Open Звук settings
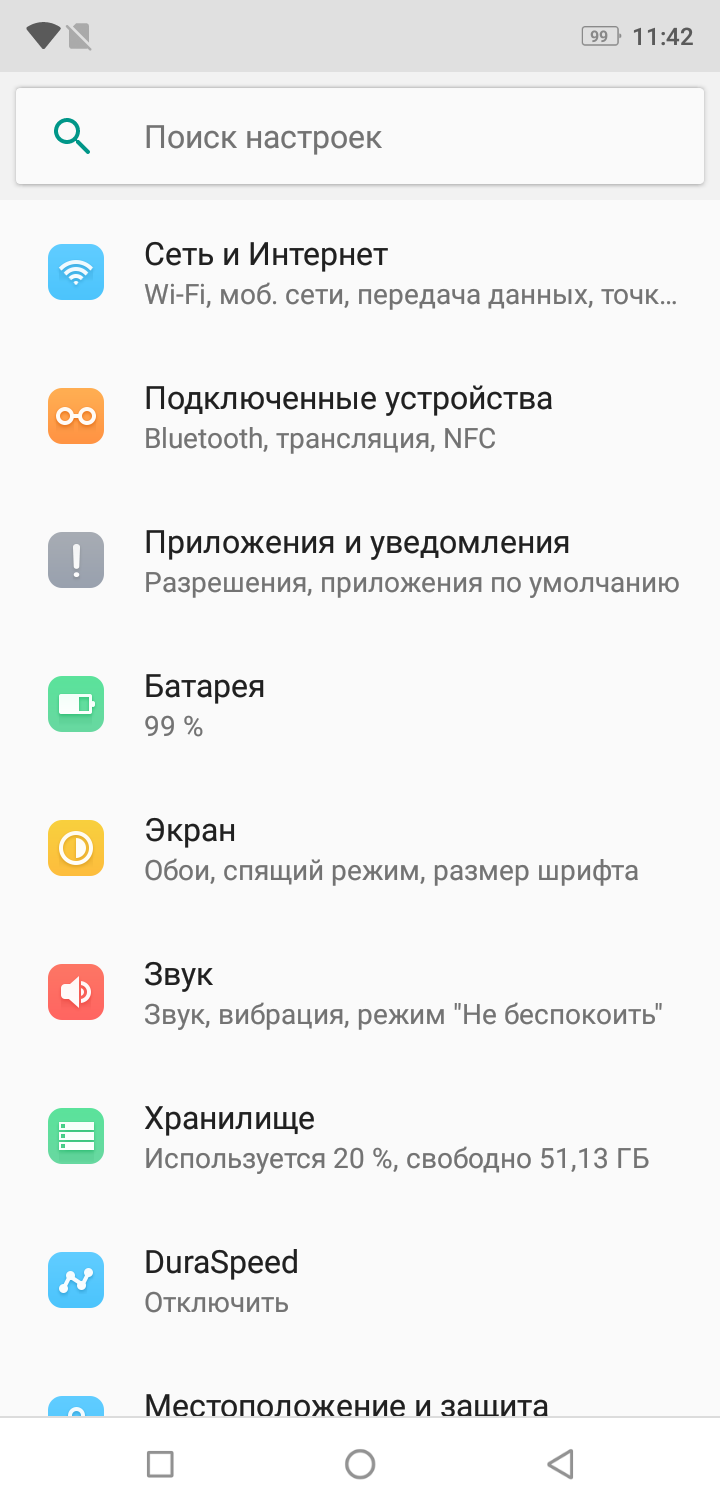720x1512 pixels. pyautogui.click(x=360, y=993)
